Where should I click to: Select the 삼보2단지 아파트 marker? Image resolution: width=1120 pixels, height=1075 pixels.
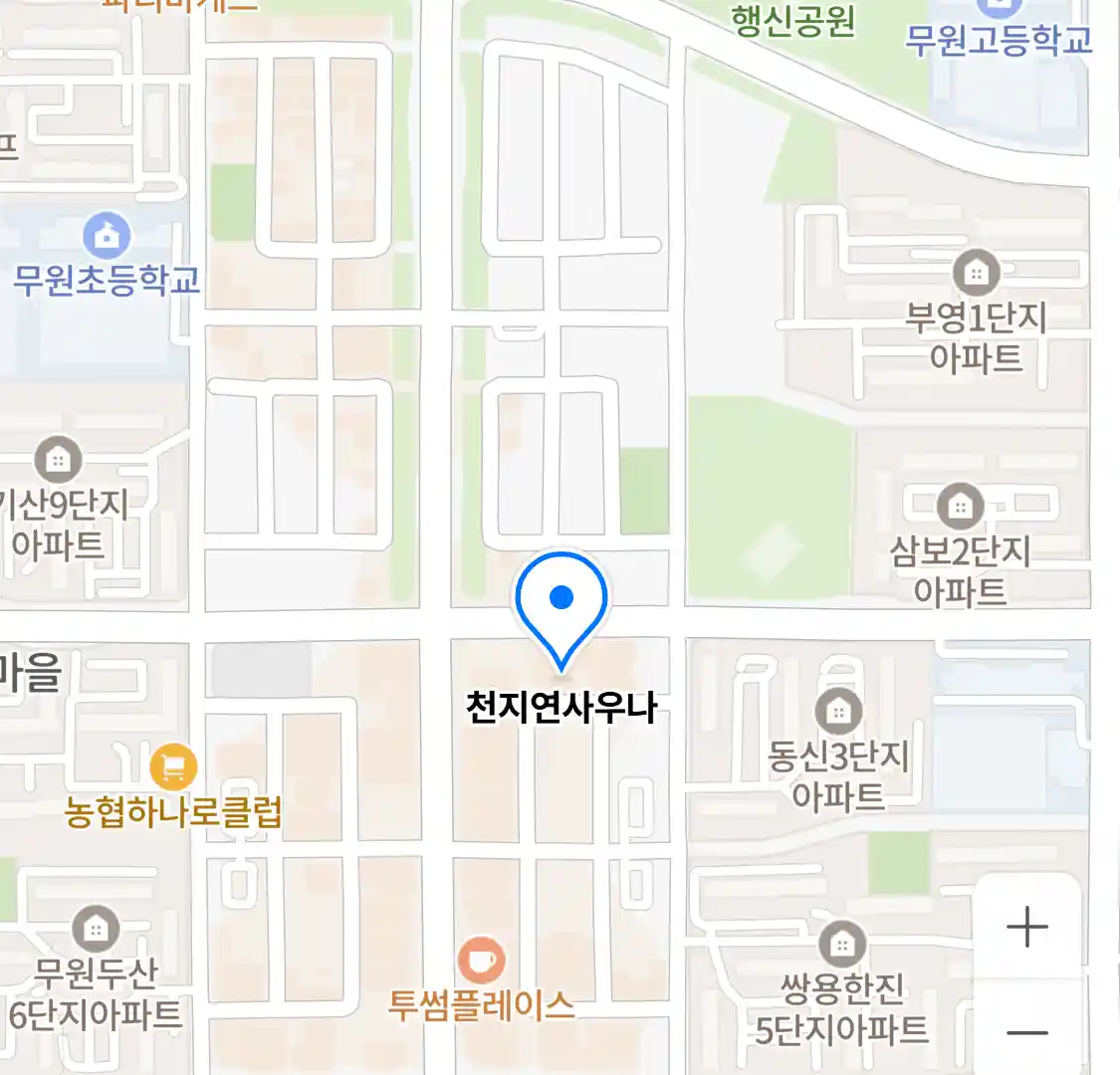(x=960, y=506)
